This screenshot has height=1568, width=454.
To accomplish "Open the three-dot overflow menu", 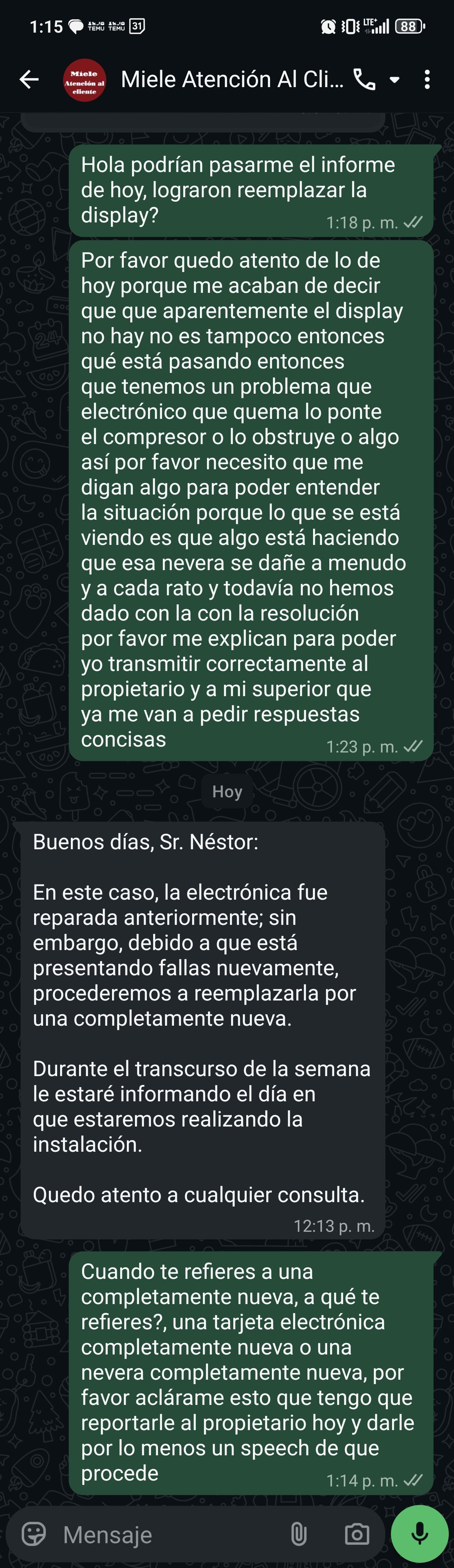I will coord(427,80).
